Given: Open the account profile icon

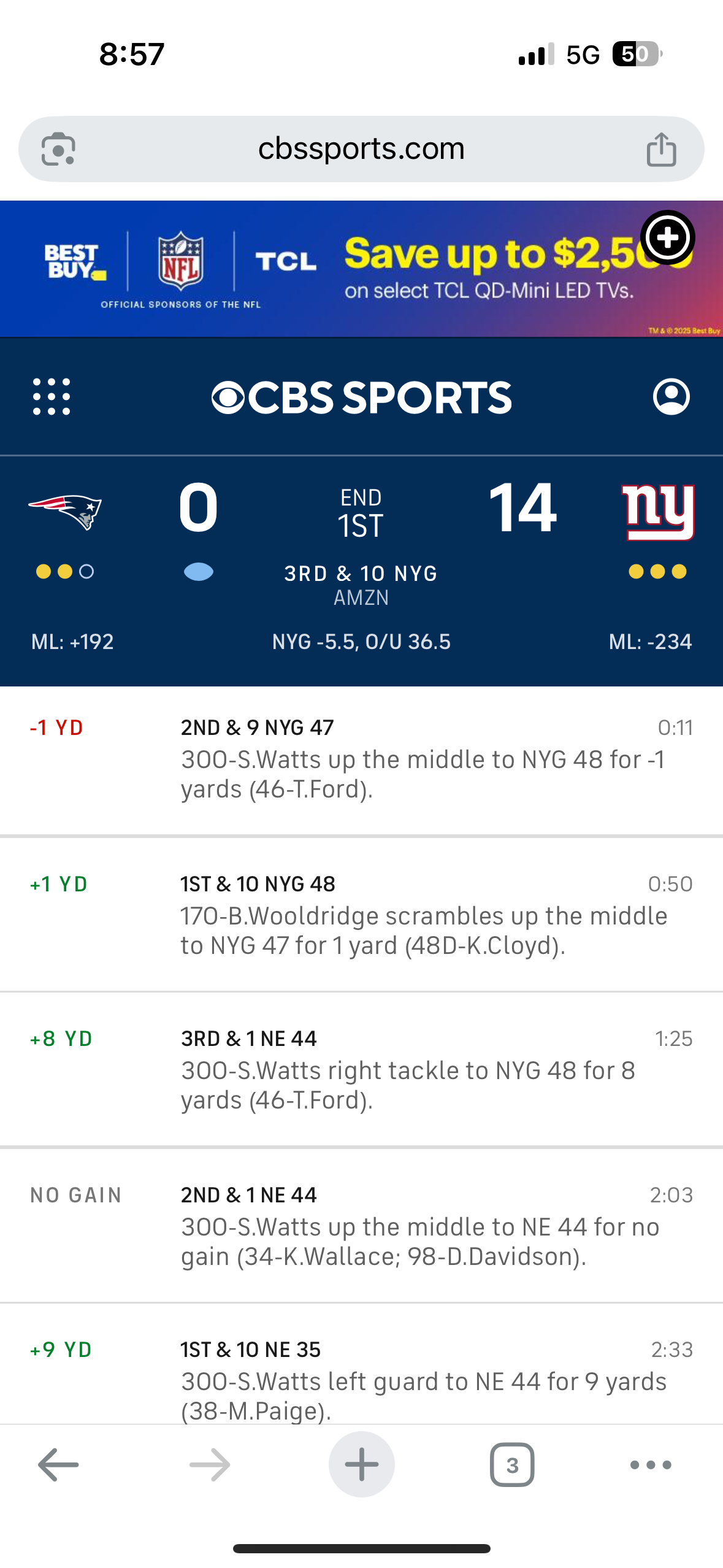Looking at the screenshot, I should click(671, 397).
